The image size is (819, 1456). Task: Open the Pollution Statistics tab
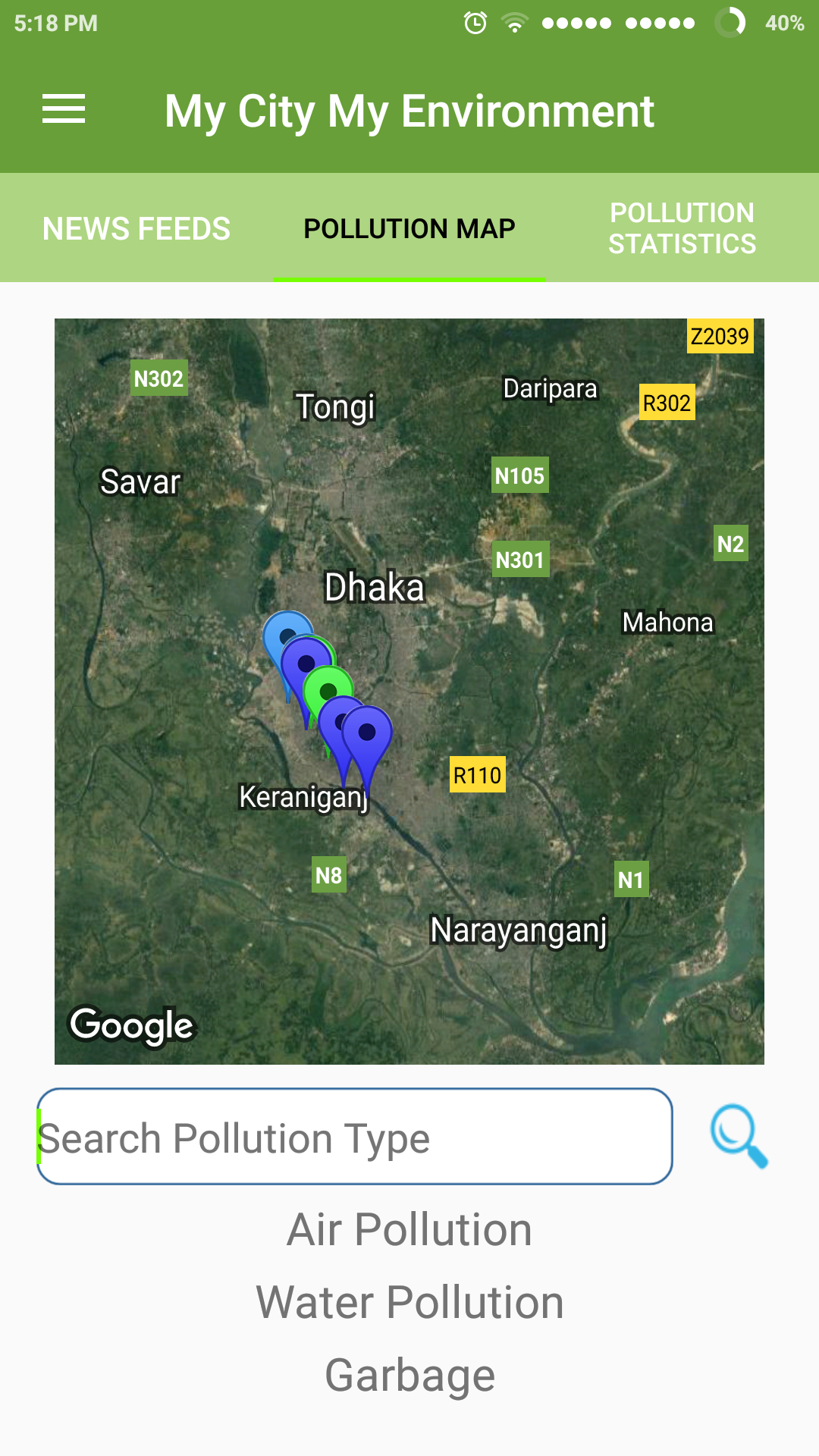click(x=682, y=228)
